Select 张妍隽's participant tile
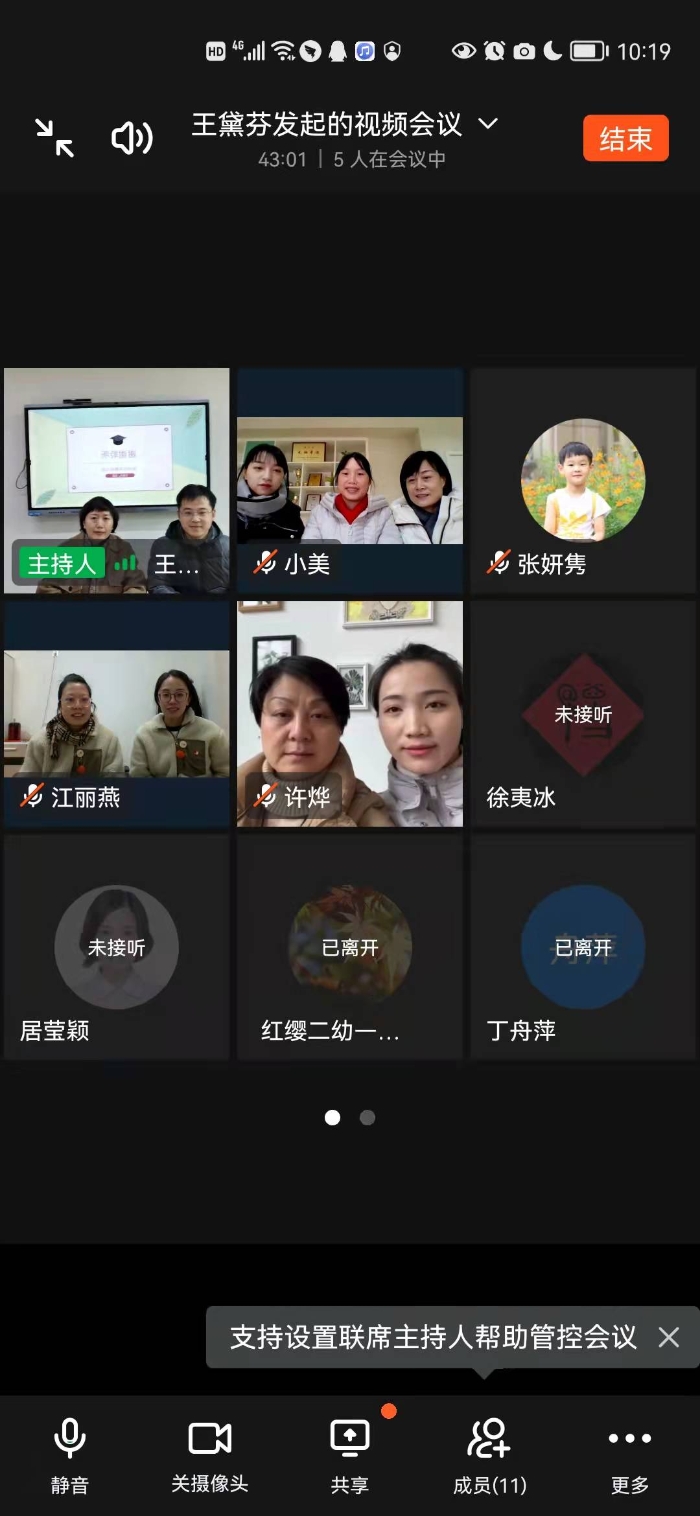700x1516 pixels. coord(583,481)
